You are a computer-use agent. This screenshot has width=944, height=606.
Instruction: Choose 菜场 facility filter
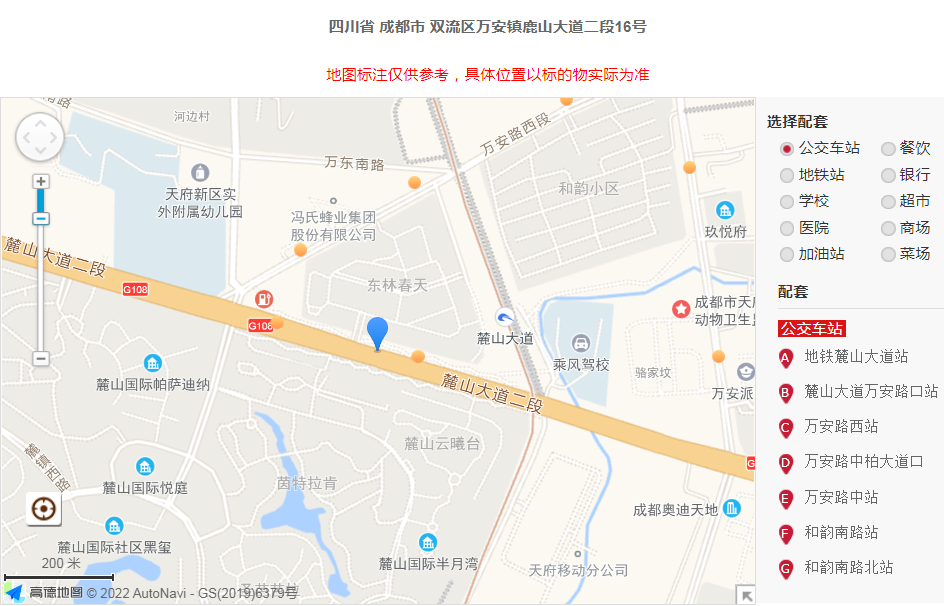coord(888,254)
